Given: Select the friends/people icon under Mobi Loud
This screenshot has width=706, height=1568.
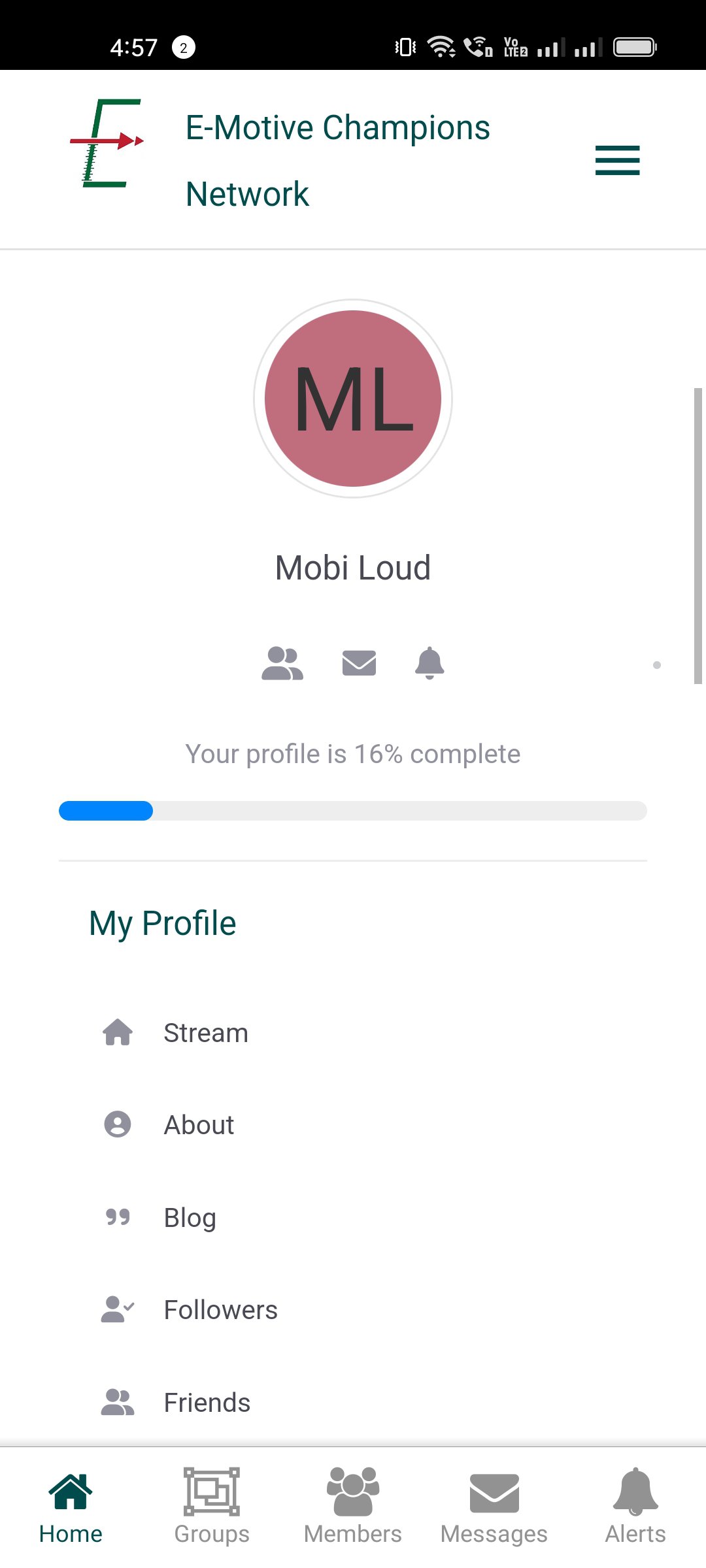Looking at the screenshot, I should 282,662.
